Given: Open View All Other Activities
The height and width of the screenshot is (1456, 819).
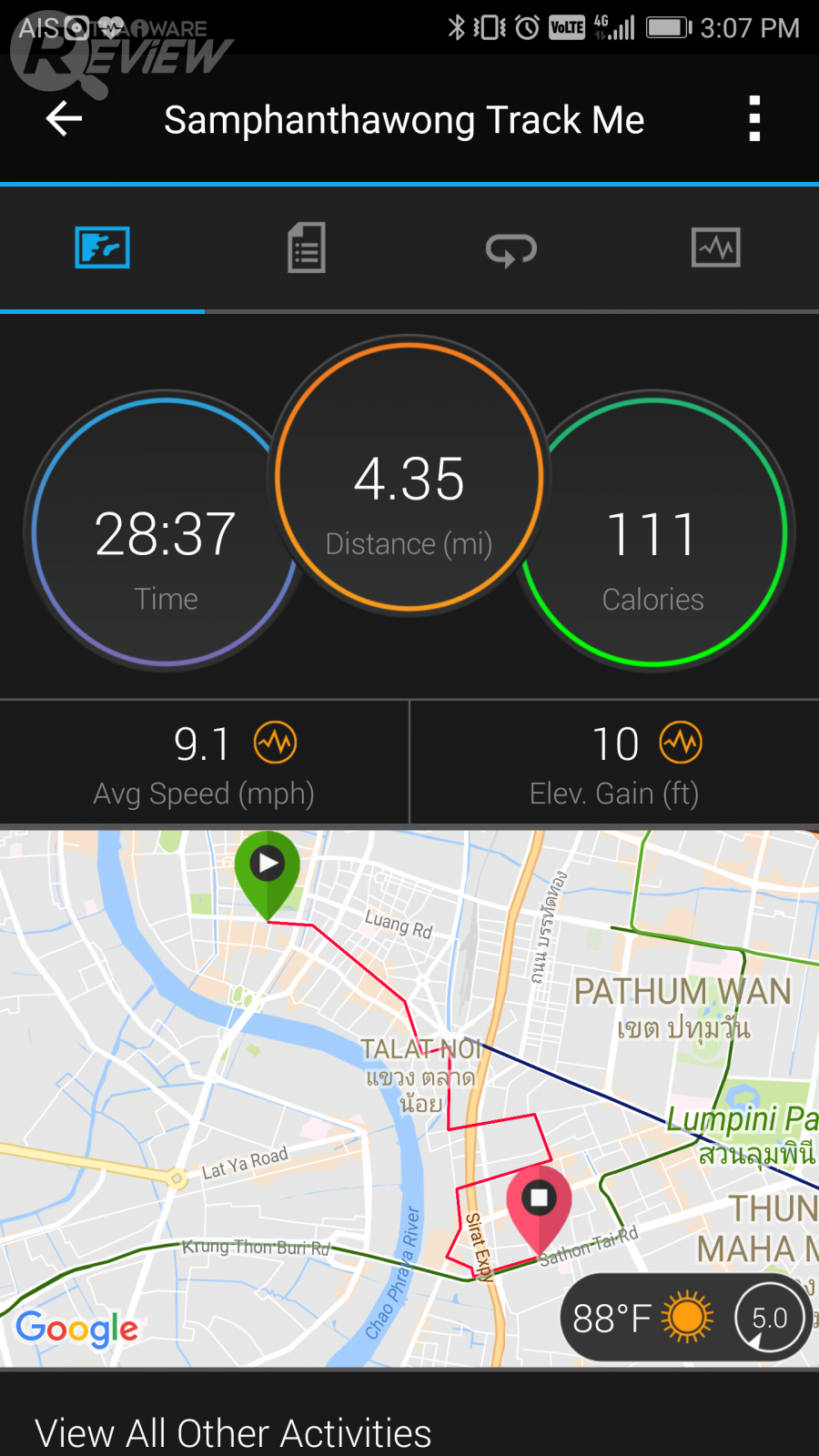Looking at the screenshot, I should (x=233, y=1432).
